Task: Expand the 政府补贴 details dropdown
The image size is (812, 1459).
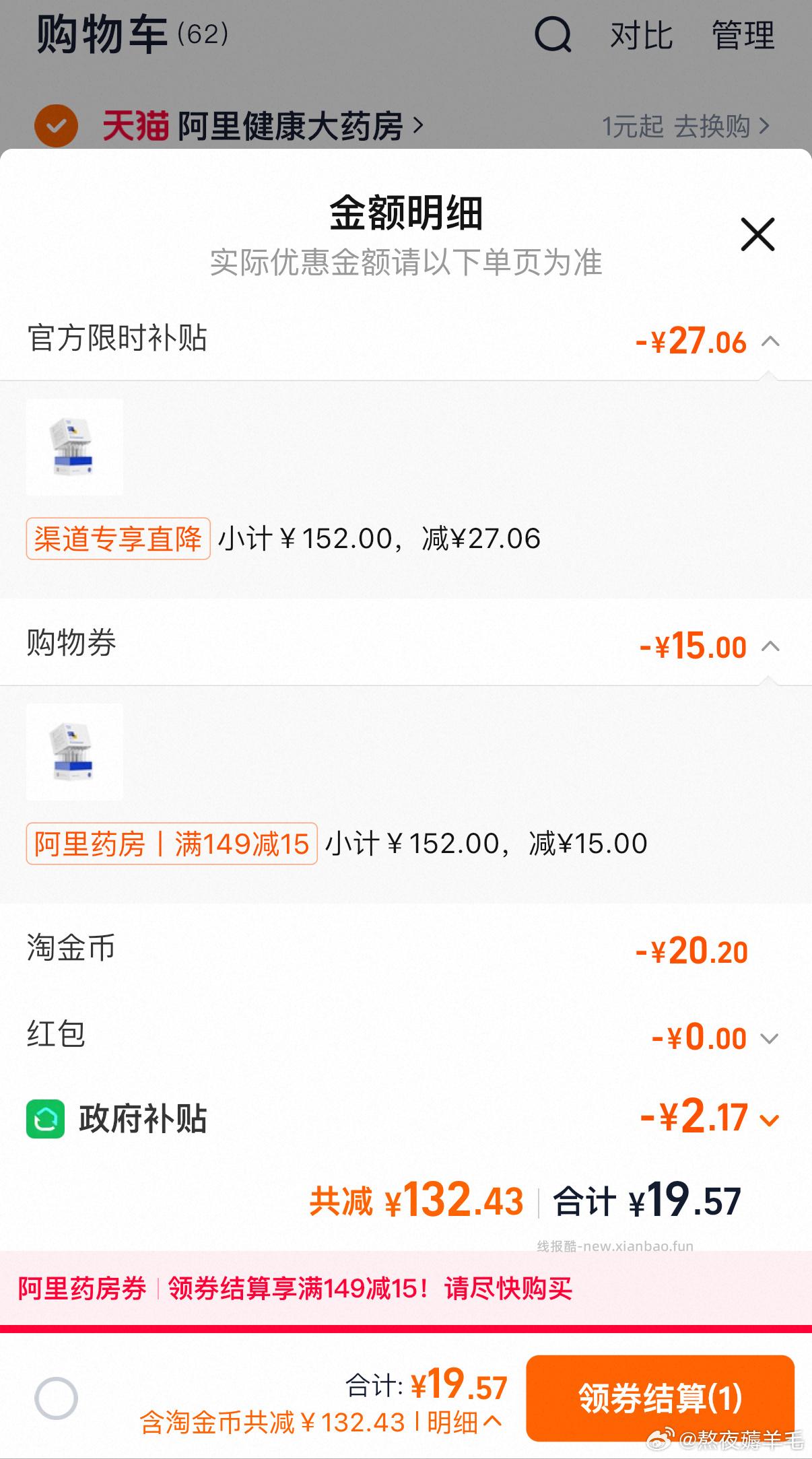Action: point(769,1120)
